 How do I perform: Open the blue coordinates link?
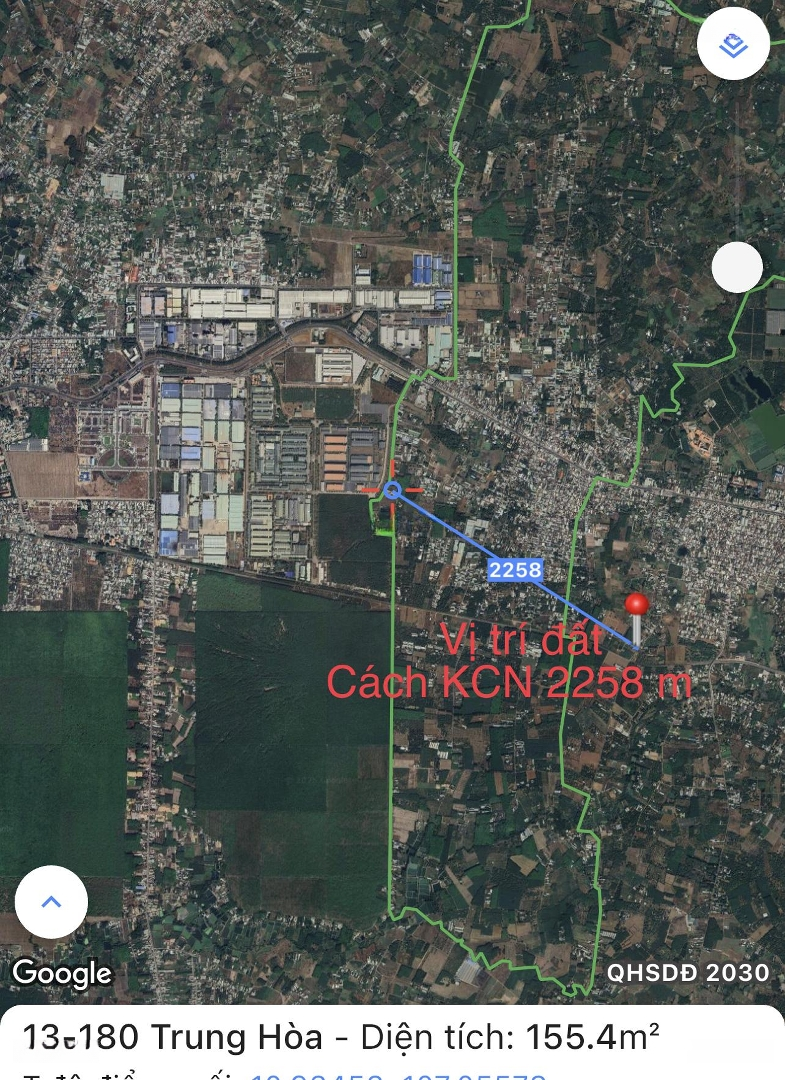(398, 1075)
